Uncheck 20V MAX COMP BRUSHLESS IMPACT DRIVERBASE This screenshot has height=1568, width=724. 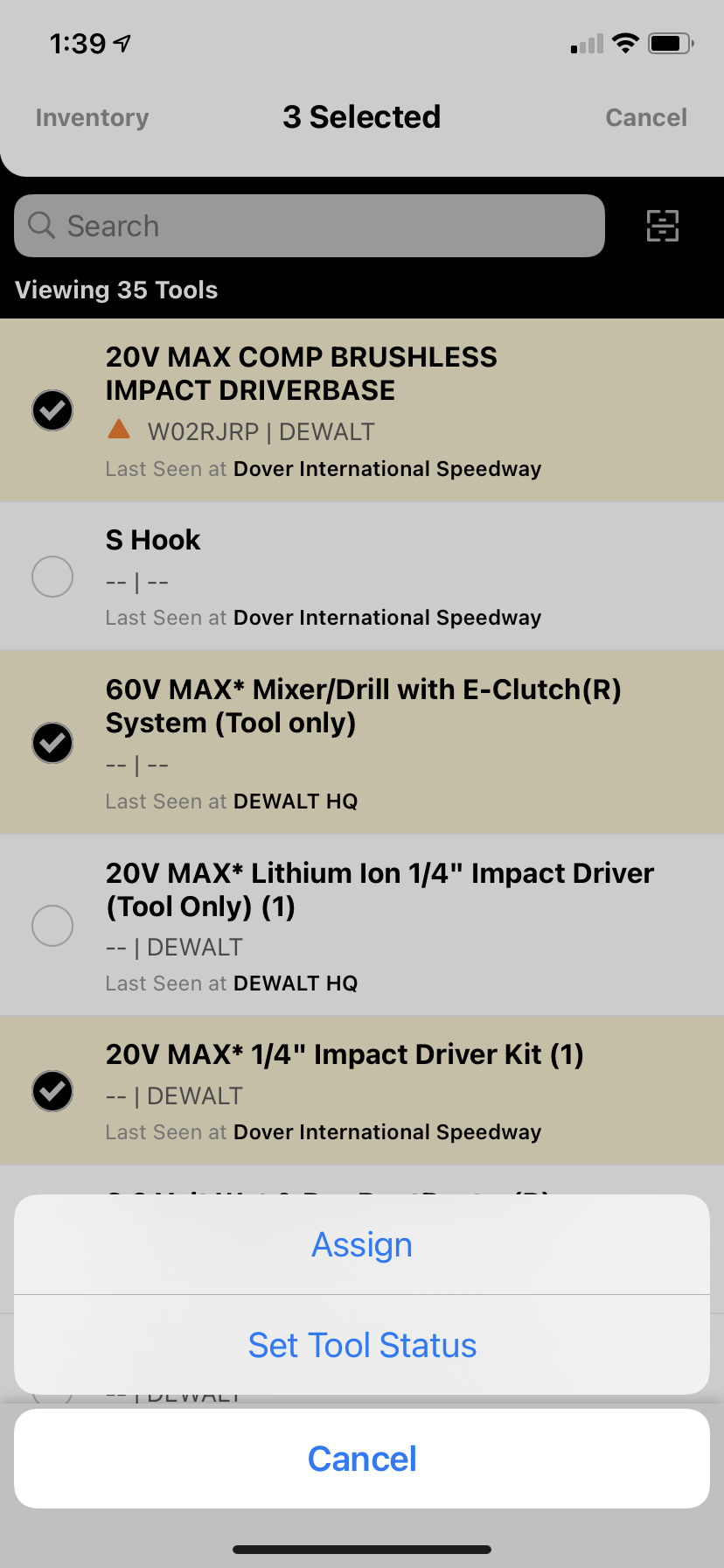pyautogui.click(x=52, y=410)
